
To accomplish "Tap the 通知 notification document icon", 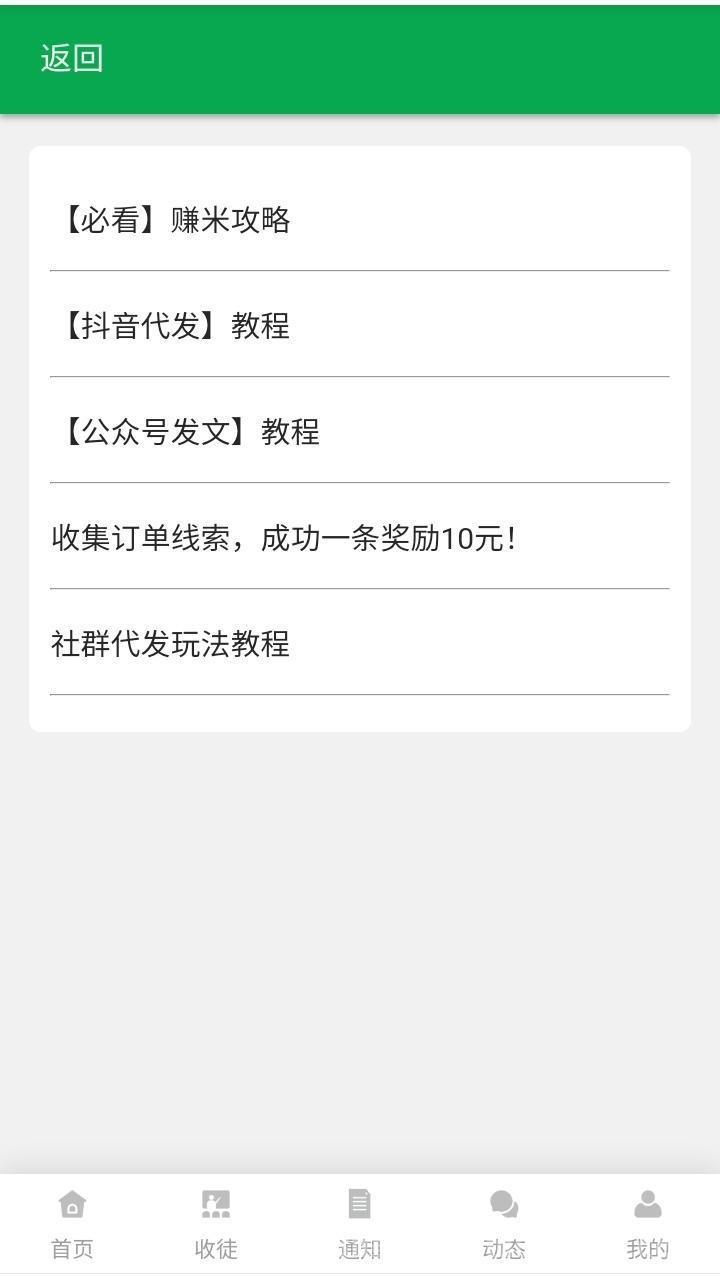I will coord(359,1206).
